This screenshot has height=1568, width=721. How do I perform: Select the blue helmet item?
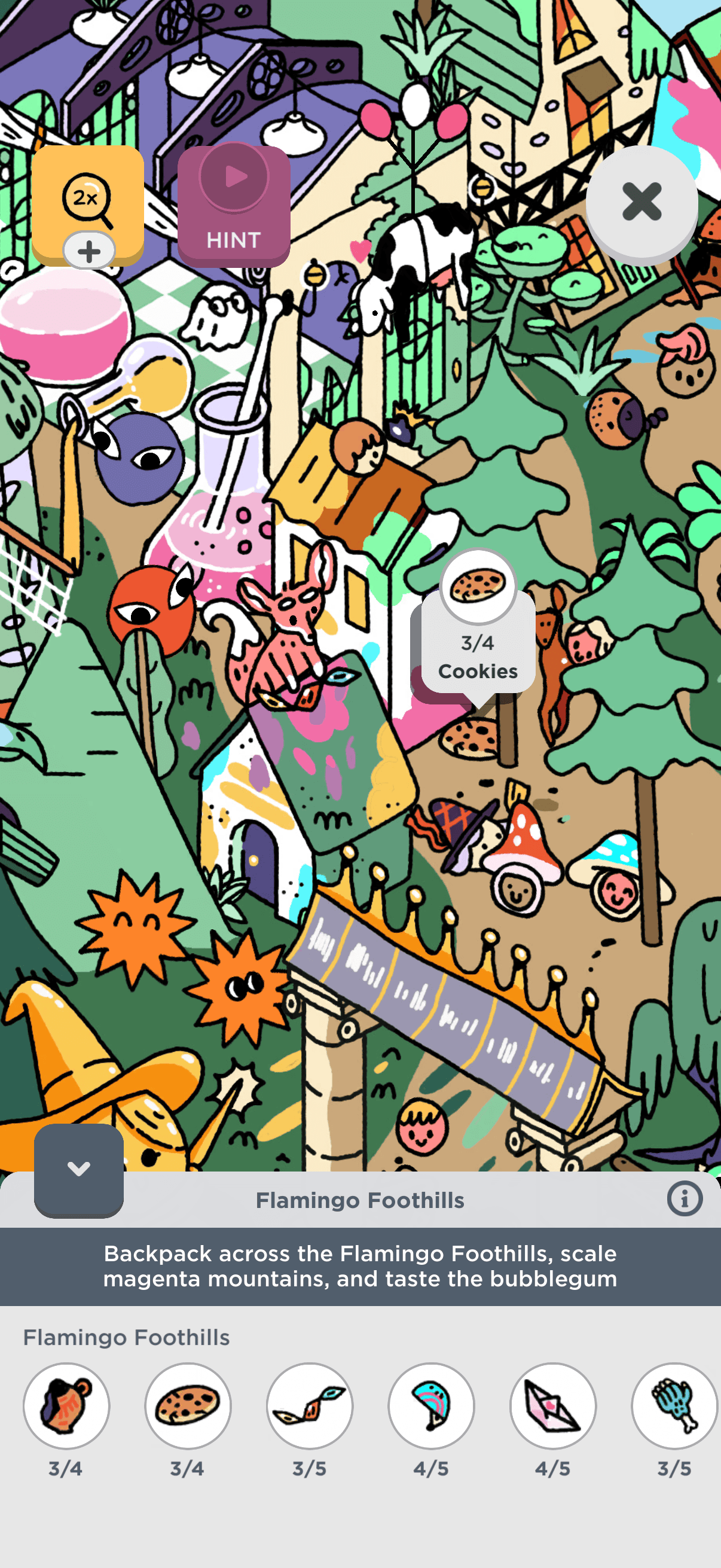click(x=432, y=1405)
